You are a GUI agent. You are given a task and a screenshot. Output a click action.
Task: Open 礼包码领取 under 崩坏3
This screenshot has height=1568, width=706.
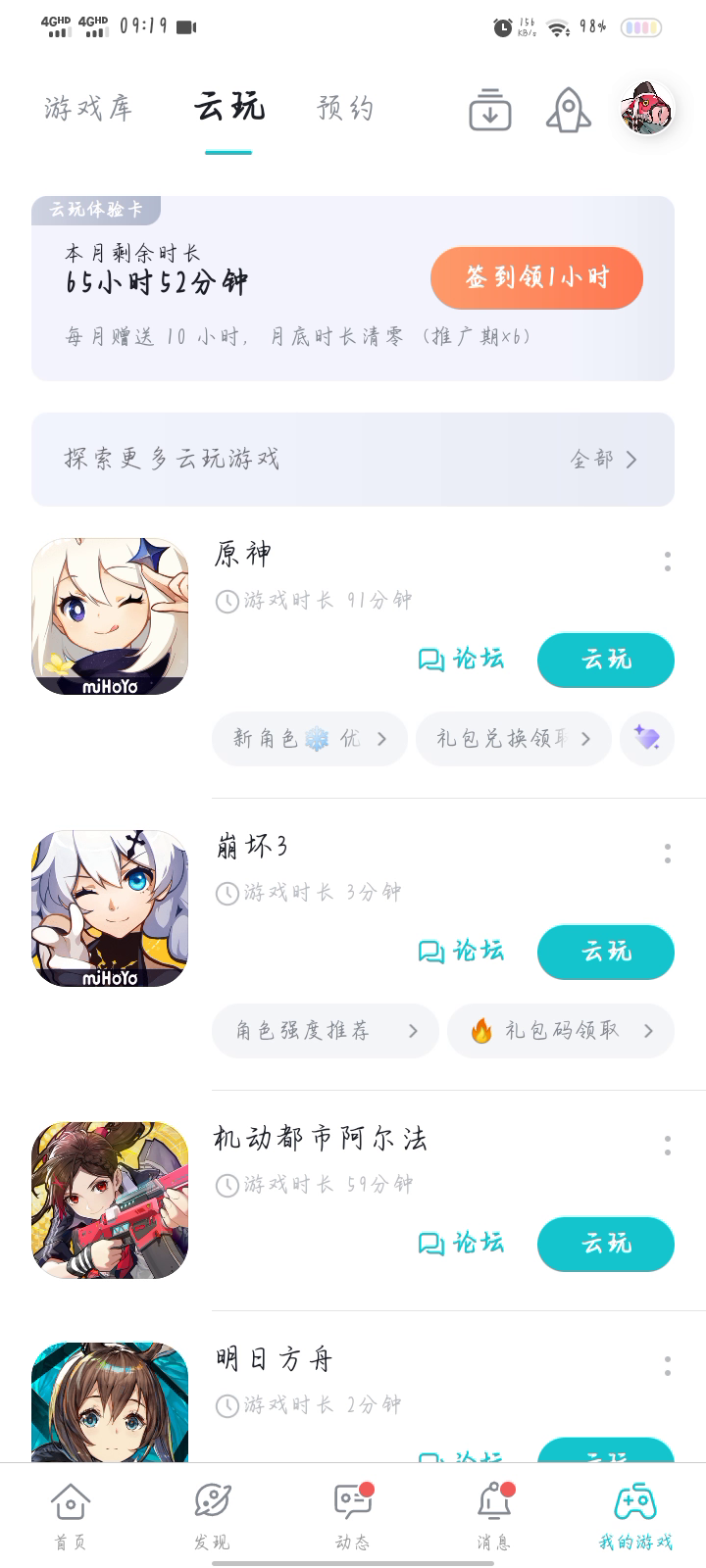[561, 1031]
